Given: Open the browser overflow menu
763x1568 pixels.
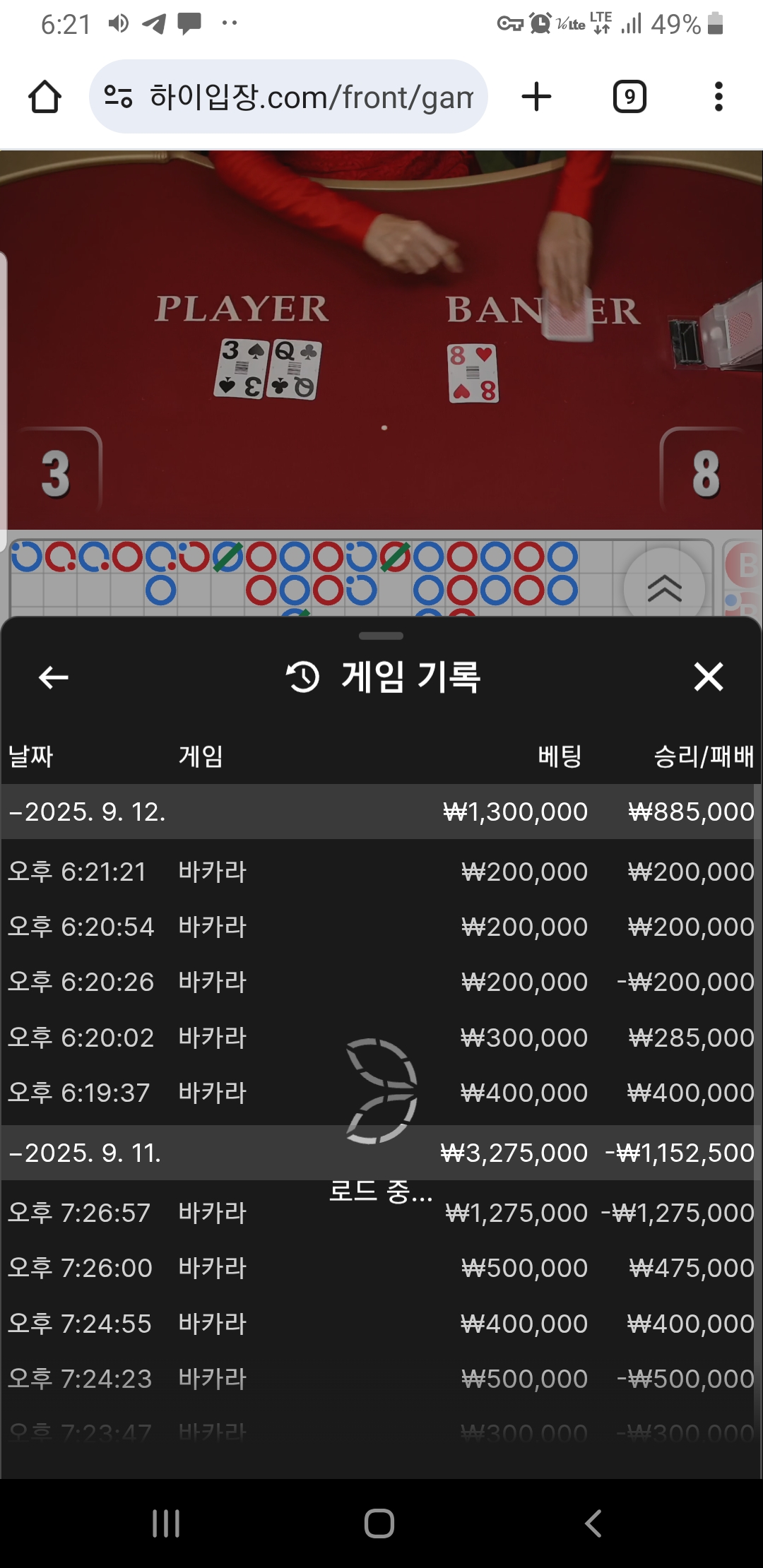Looking at the screenshot, I should 718,97.
